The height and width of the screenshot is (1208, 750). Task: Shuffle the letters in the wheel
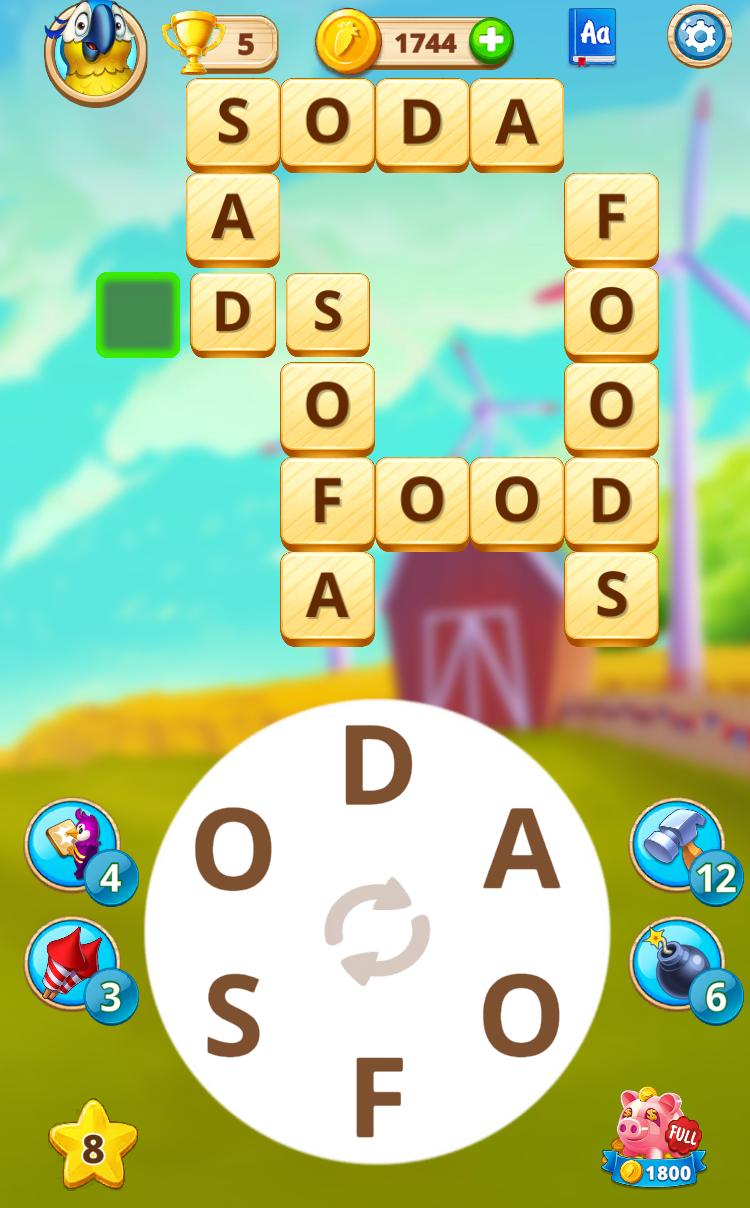377,931
